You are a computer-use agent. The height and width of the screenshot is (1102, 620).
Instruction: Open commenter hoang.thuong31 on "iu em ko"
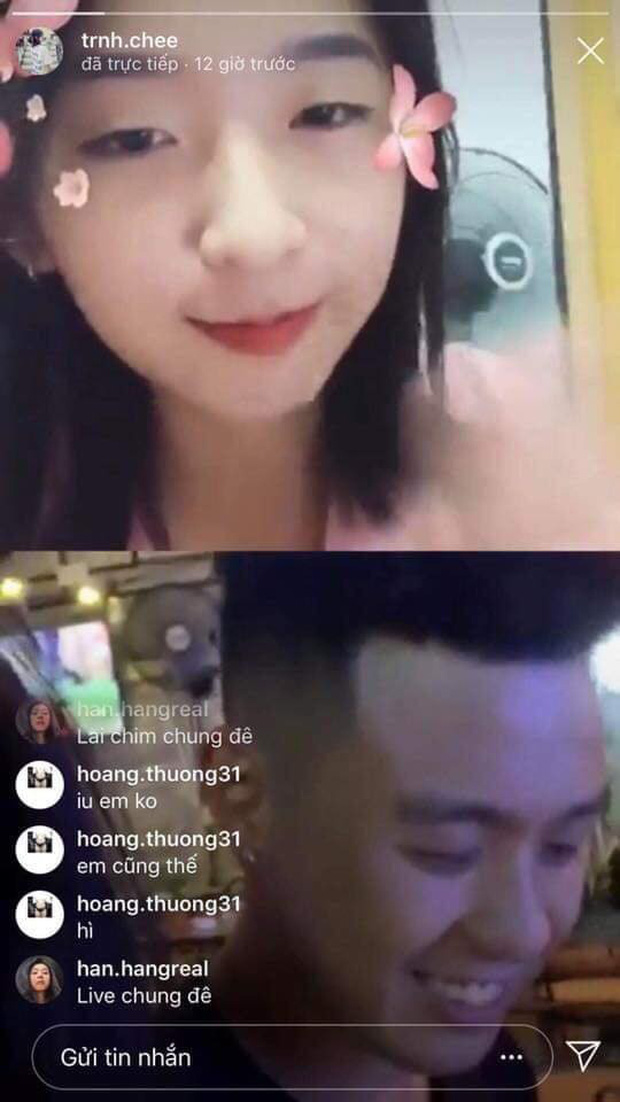tap(158, 775)
